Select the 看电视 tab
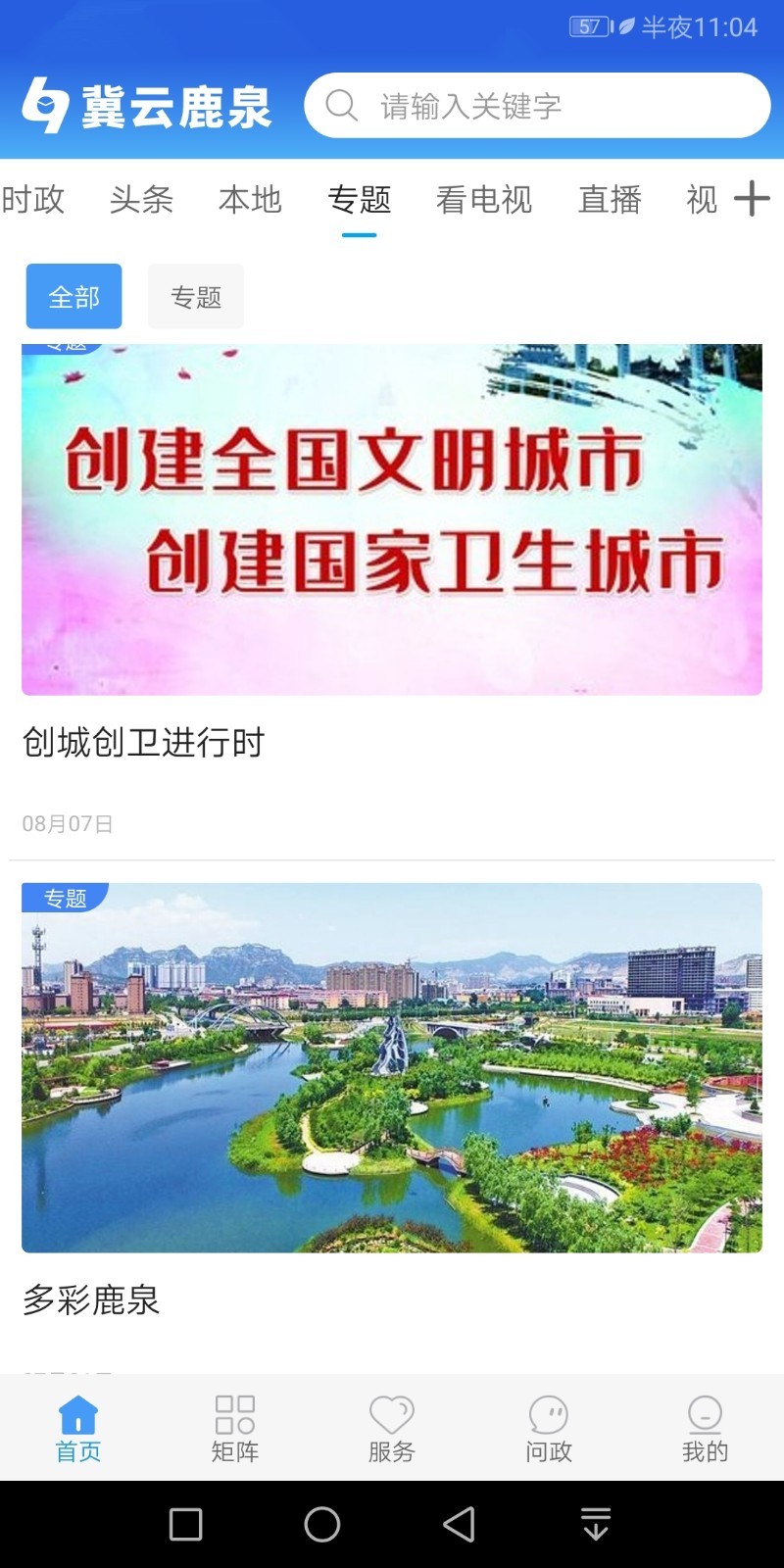This screenshot has width=784, height=1568. coord(484,199)
